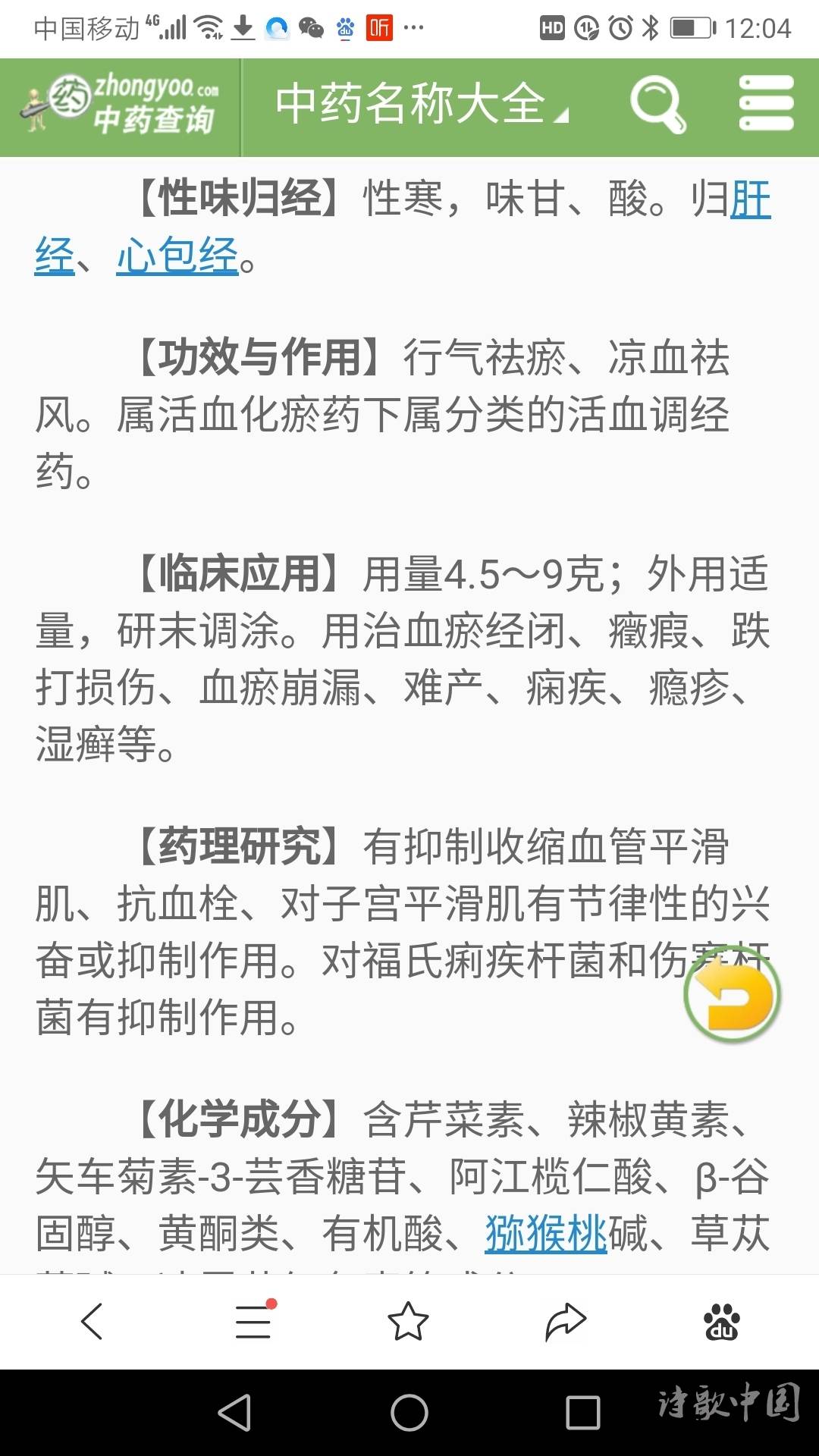Open the browser menu with red dot
The height and width of the screenshot is (1456, 819).
pos(253,1322)
